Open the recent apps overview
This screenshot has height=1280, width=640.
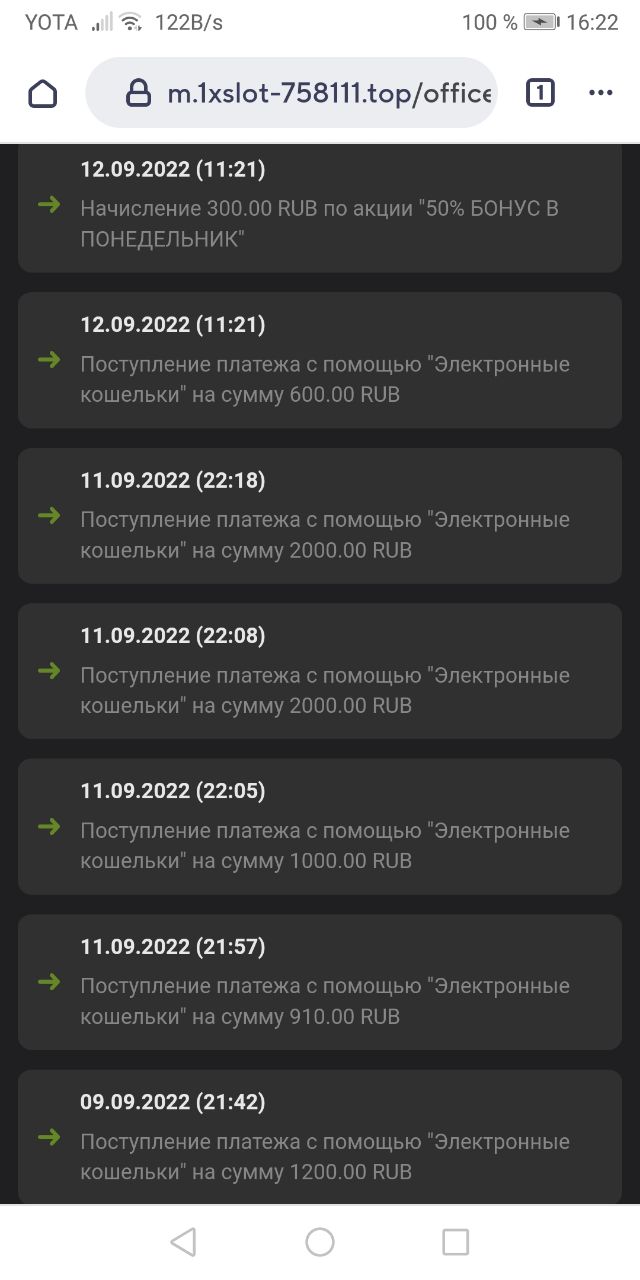(x=455, y=1242)
